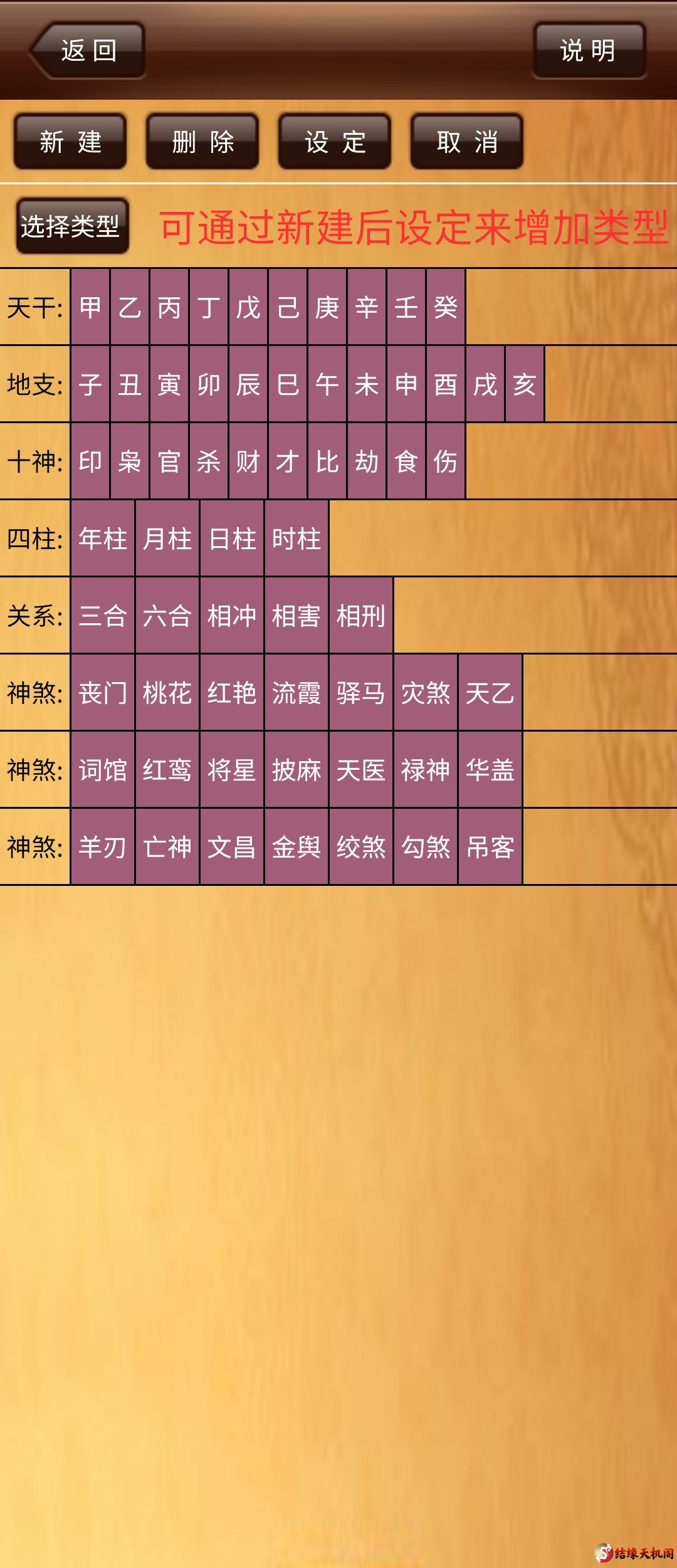Select the 吊客 神煞 cell
Viewport: 677px width, 1568px height.
490,847
